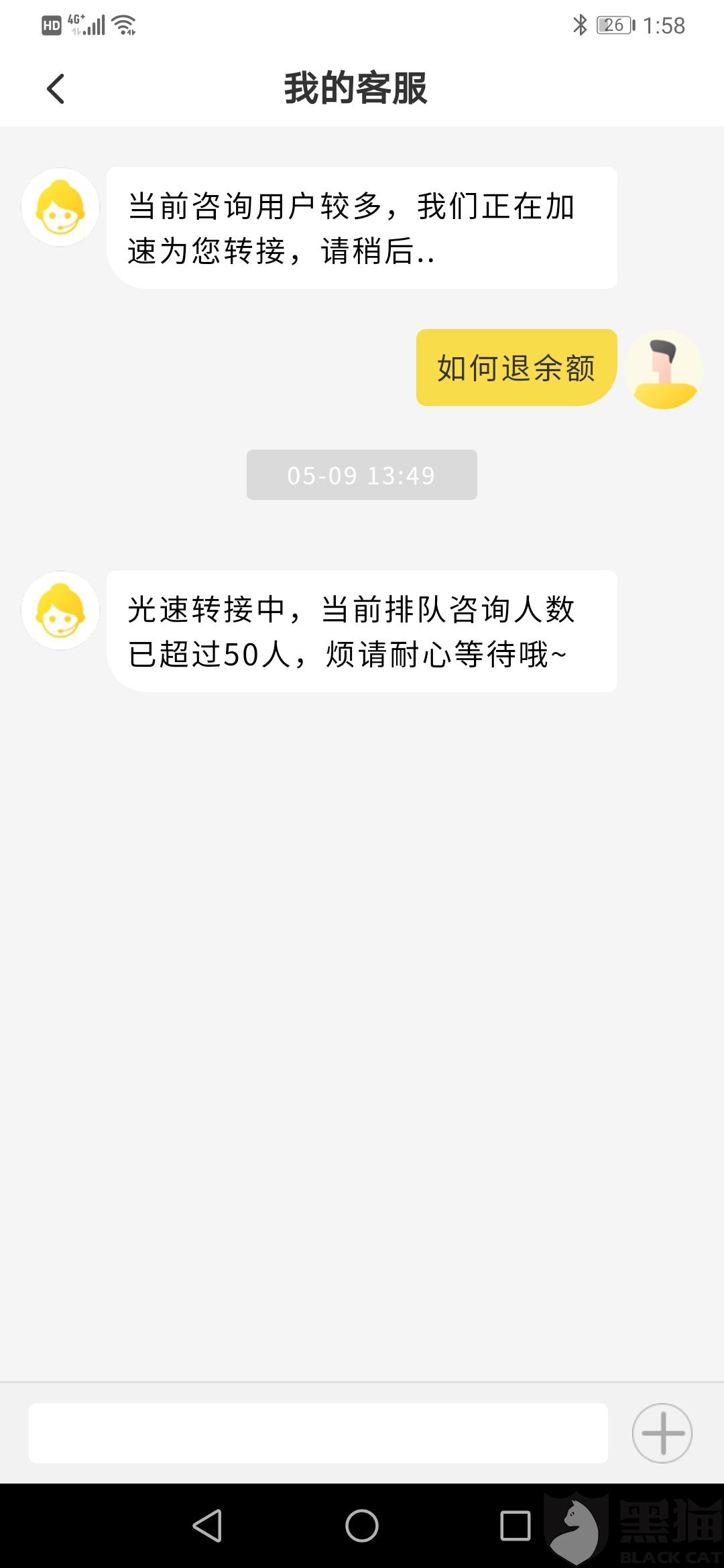Open the plus attachment menu
The height and width of the screenshot is (1568, 724).
click(662, 1433)
